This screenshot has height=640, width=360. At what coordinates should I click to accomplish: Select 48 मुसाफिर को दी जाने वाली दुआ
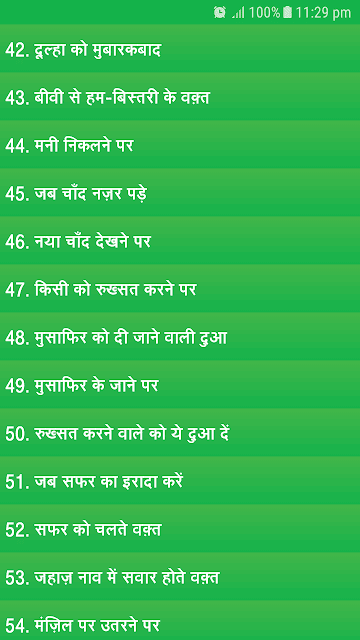180,336
